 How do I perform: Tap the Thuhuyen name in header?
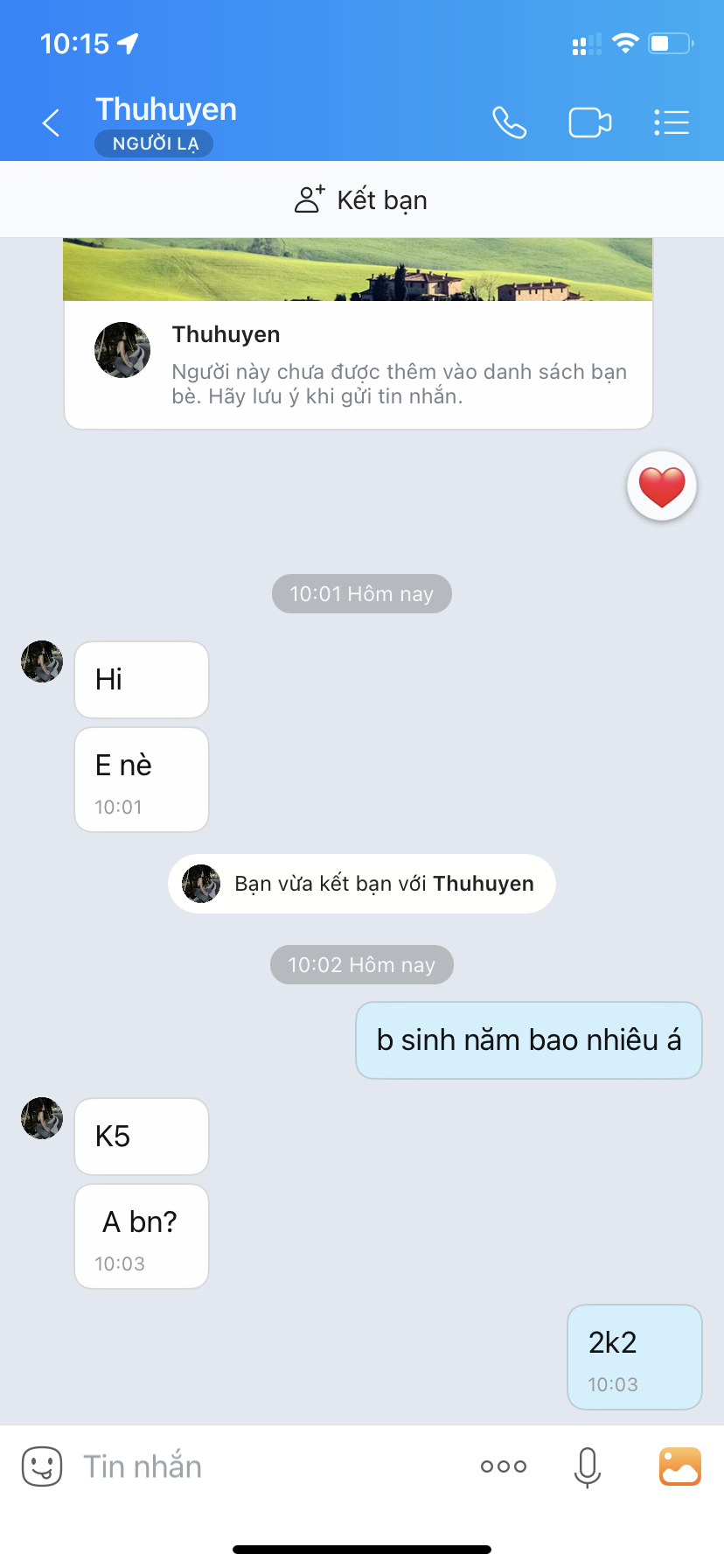pos(166,109)
